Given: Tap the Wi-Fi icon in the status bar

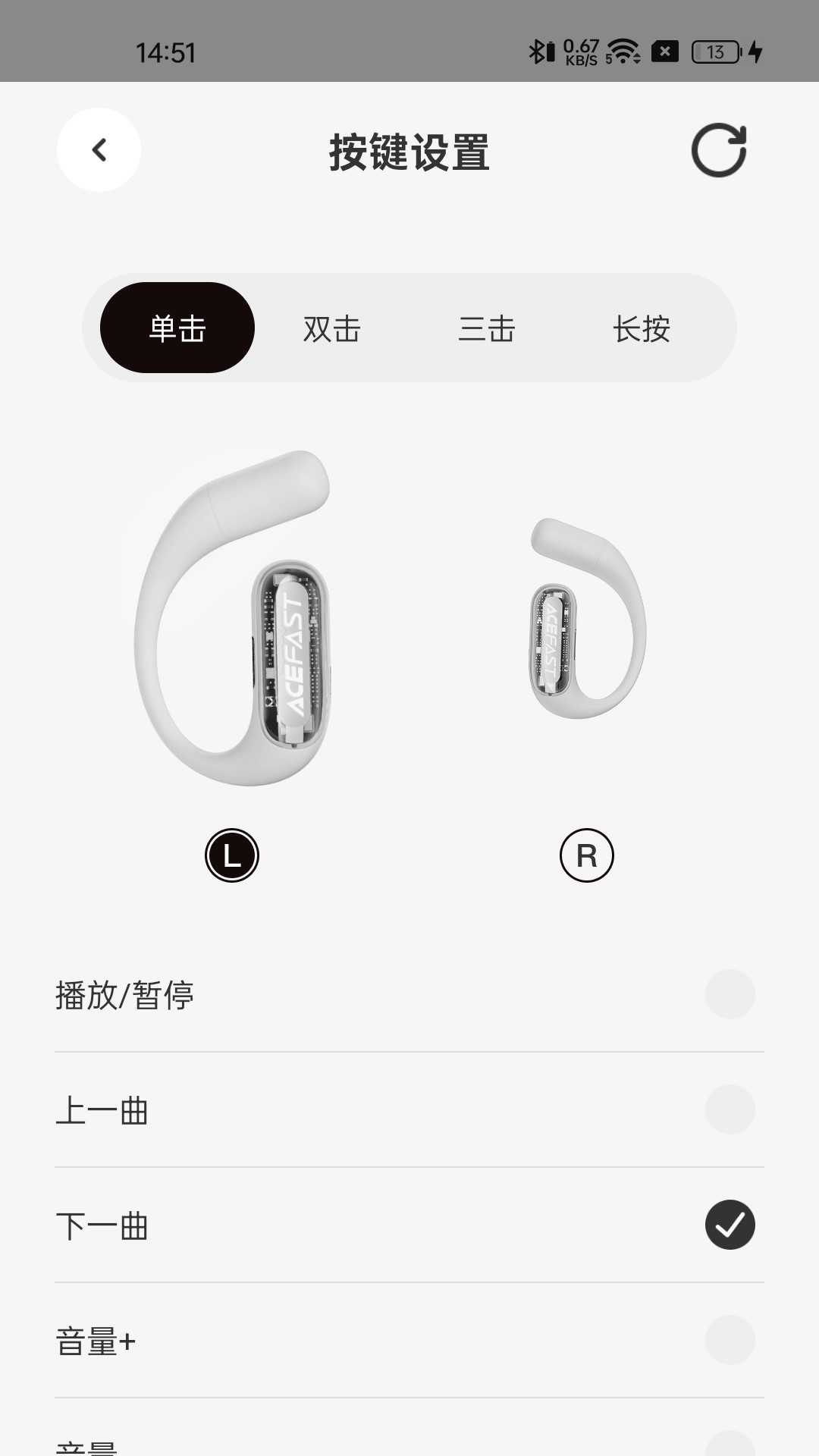Looking at the screenshot, I should (622, 50).
